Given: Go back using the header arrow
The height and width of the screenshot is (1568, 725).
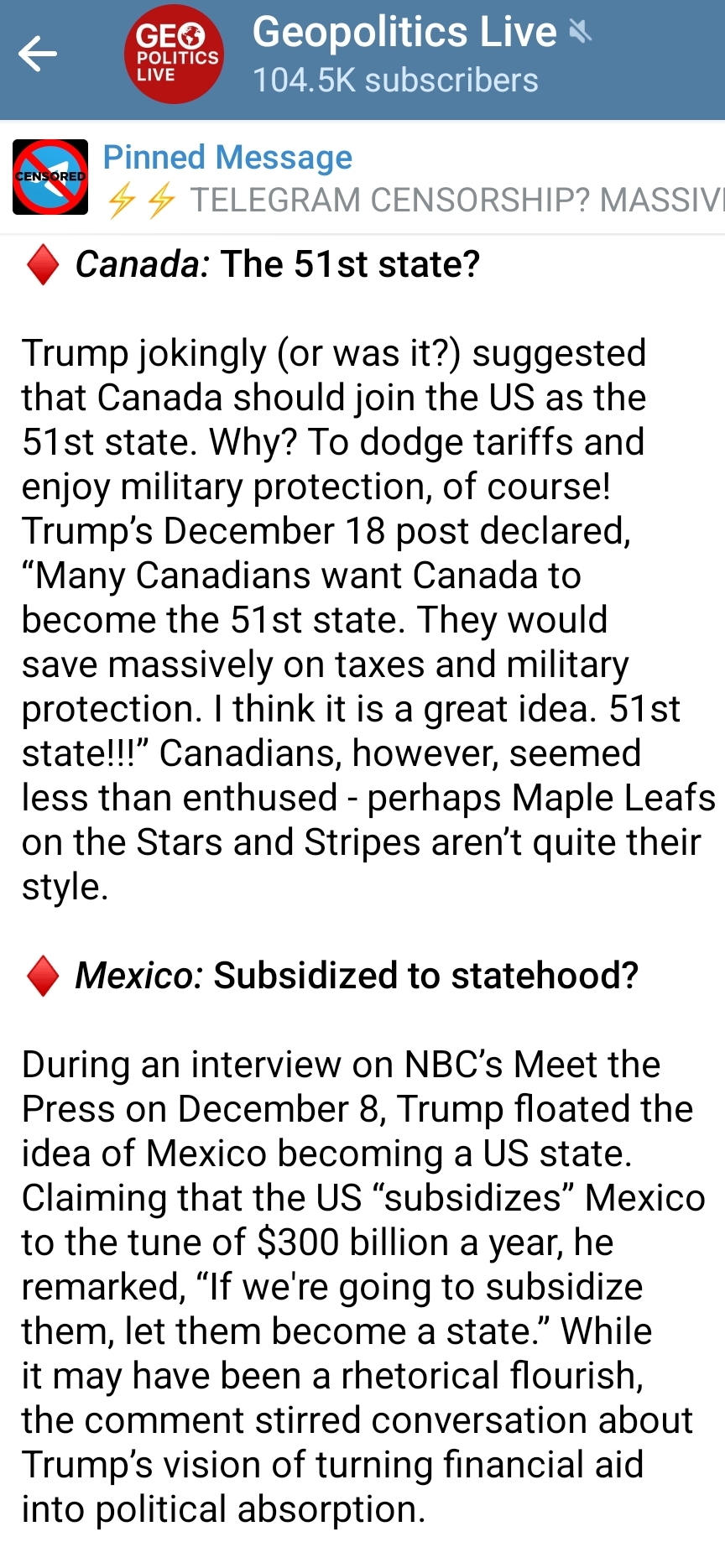Looking at the screenshot, I should tap(38, 55).
